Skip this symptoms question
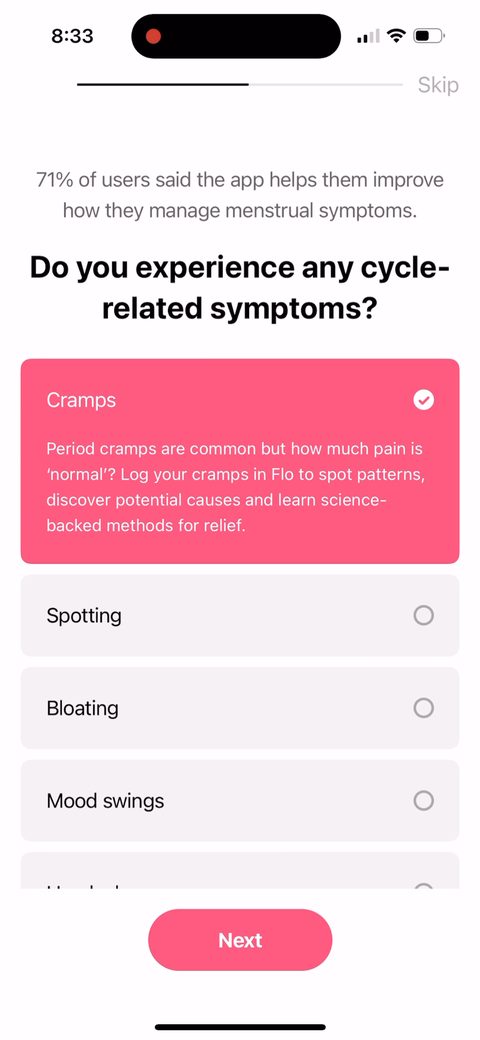The width and height of the screenshot is (480, 1040). (438, 85)
